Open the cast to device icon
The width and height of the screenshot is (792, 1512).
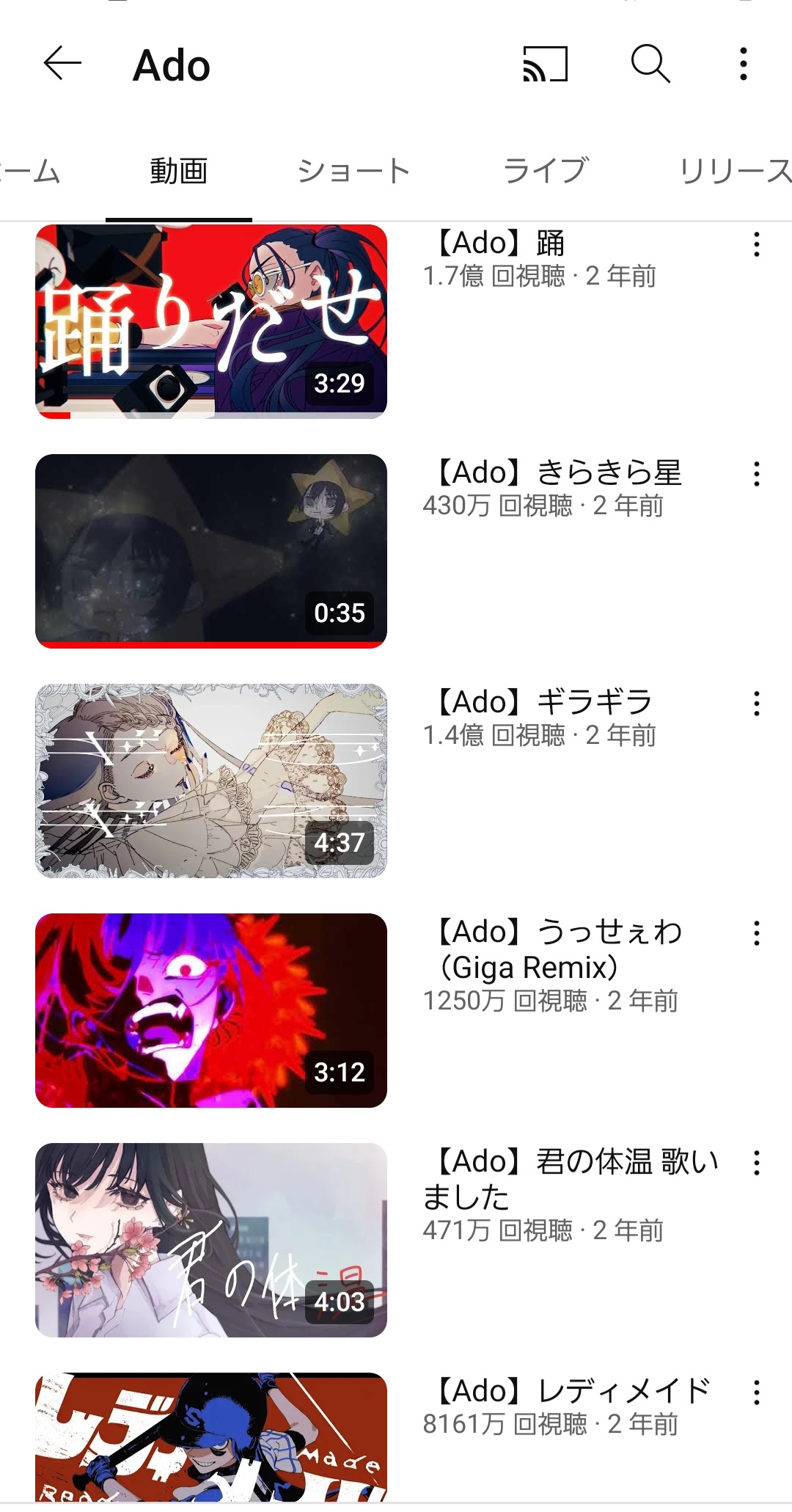(545, 64)
